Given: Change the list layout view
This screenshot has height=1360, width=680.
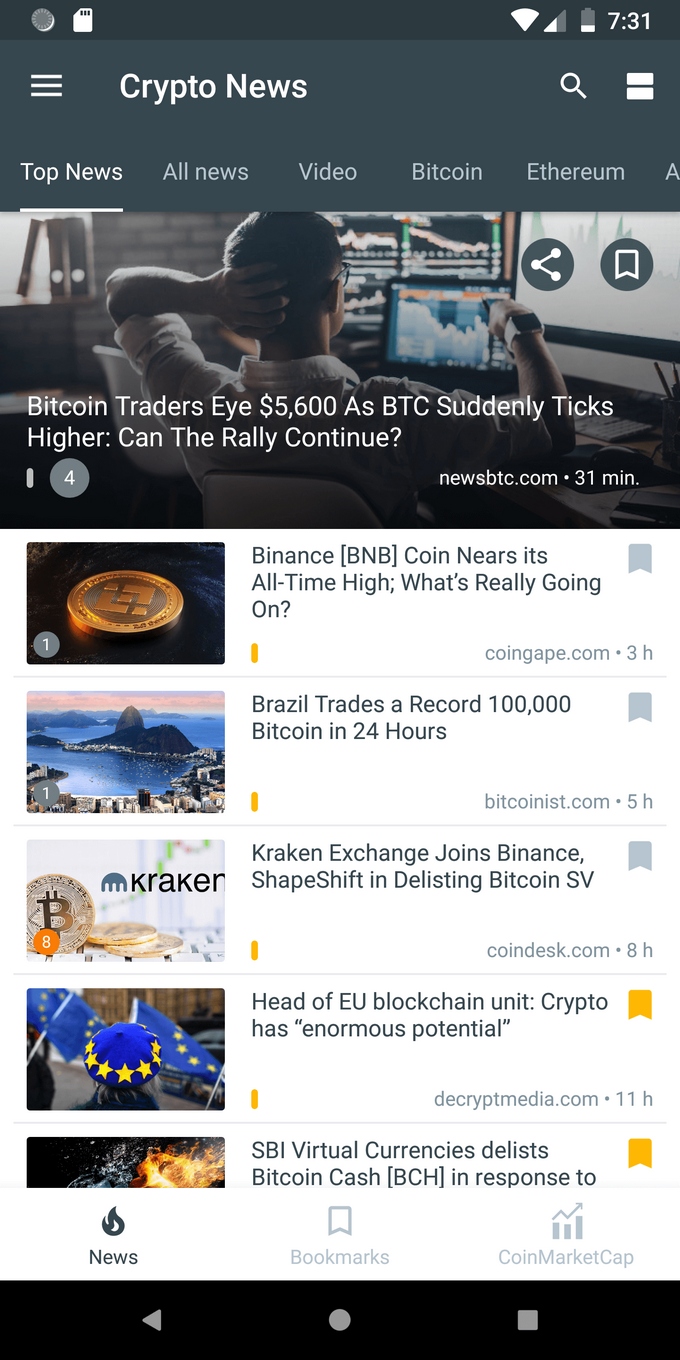Looking at the screenshot, I should point(640,87).
